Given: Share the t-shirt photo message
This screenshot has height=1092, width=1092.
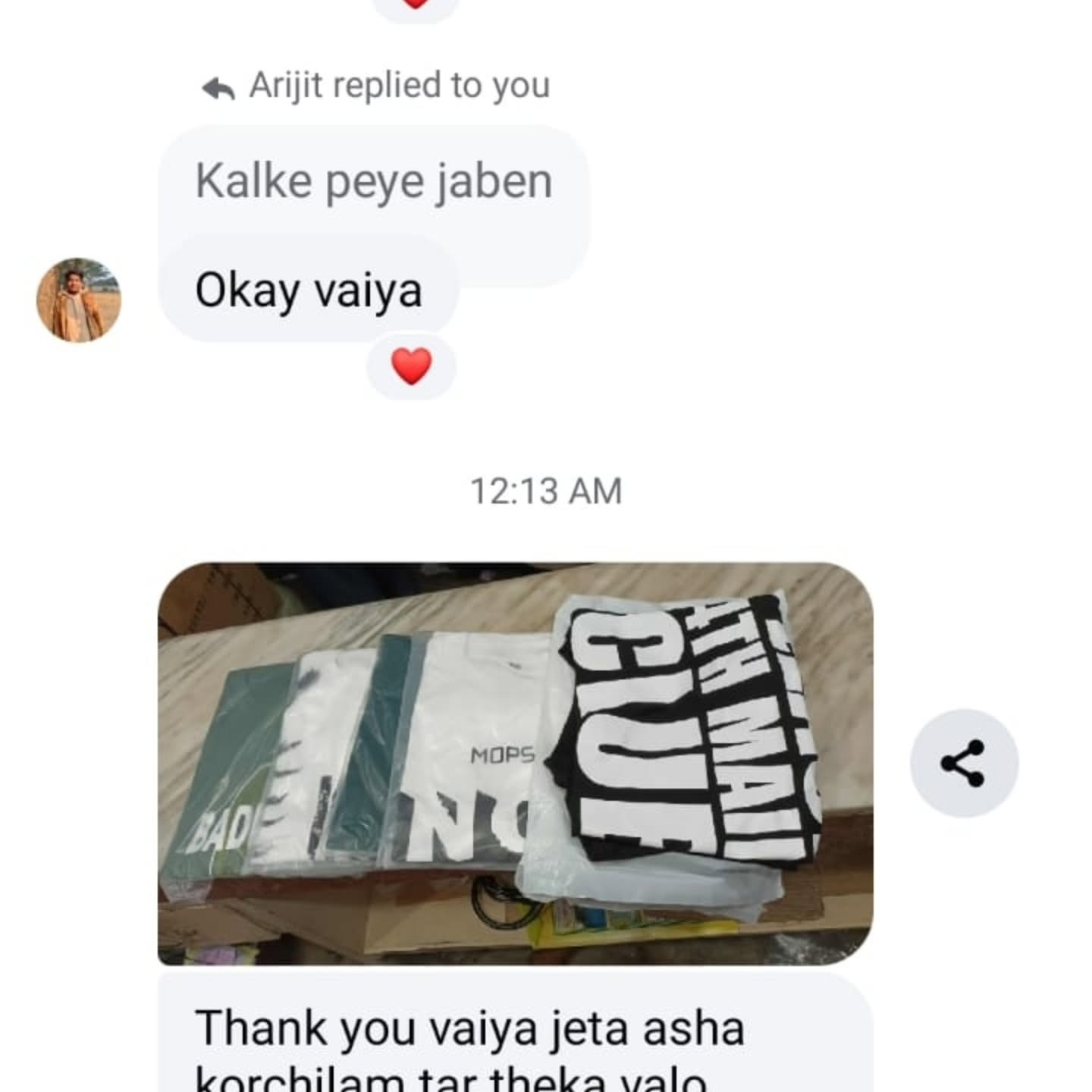Looking at the screenshot, I should [963, 763].
